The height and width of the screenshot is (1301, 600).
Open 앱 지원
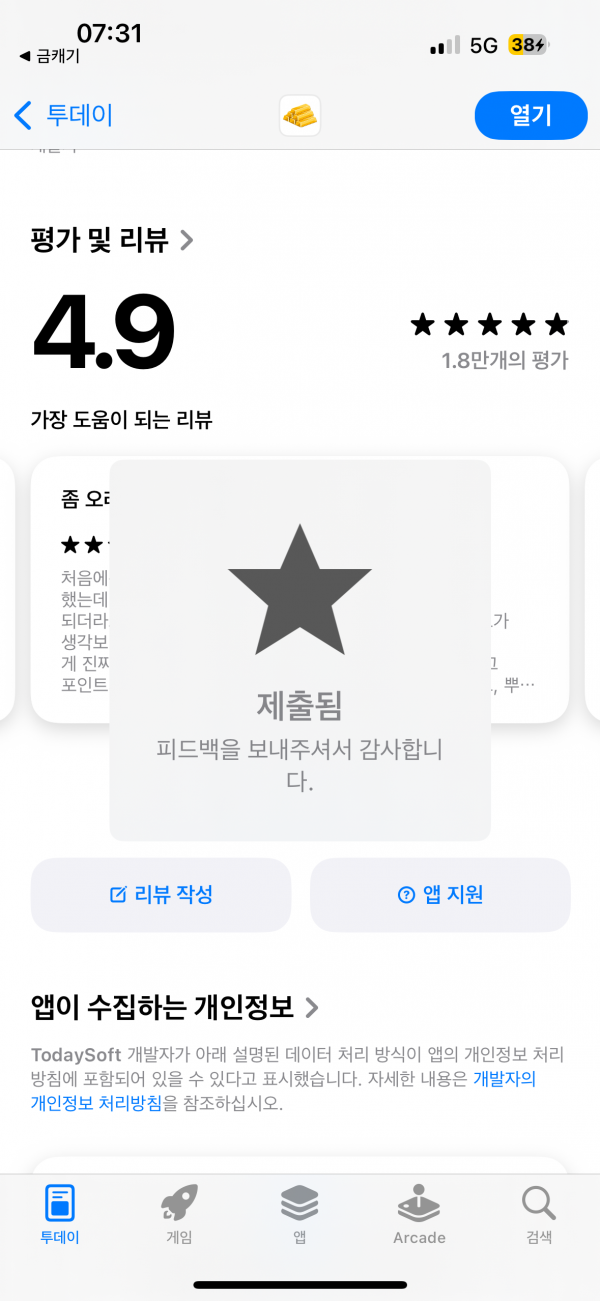(x=440, y=895)
